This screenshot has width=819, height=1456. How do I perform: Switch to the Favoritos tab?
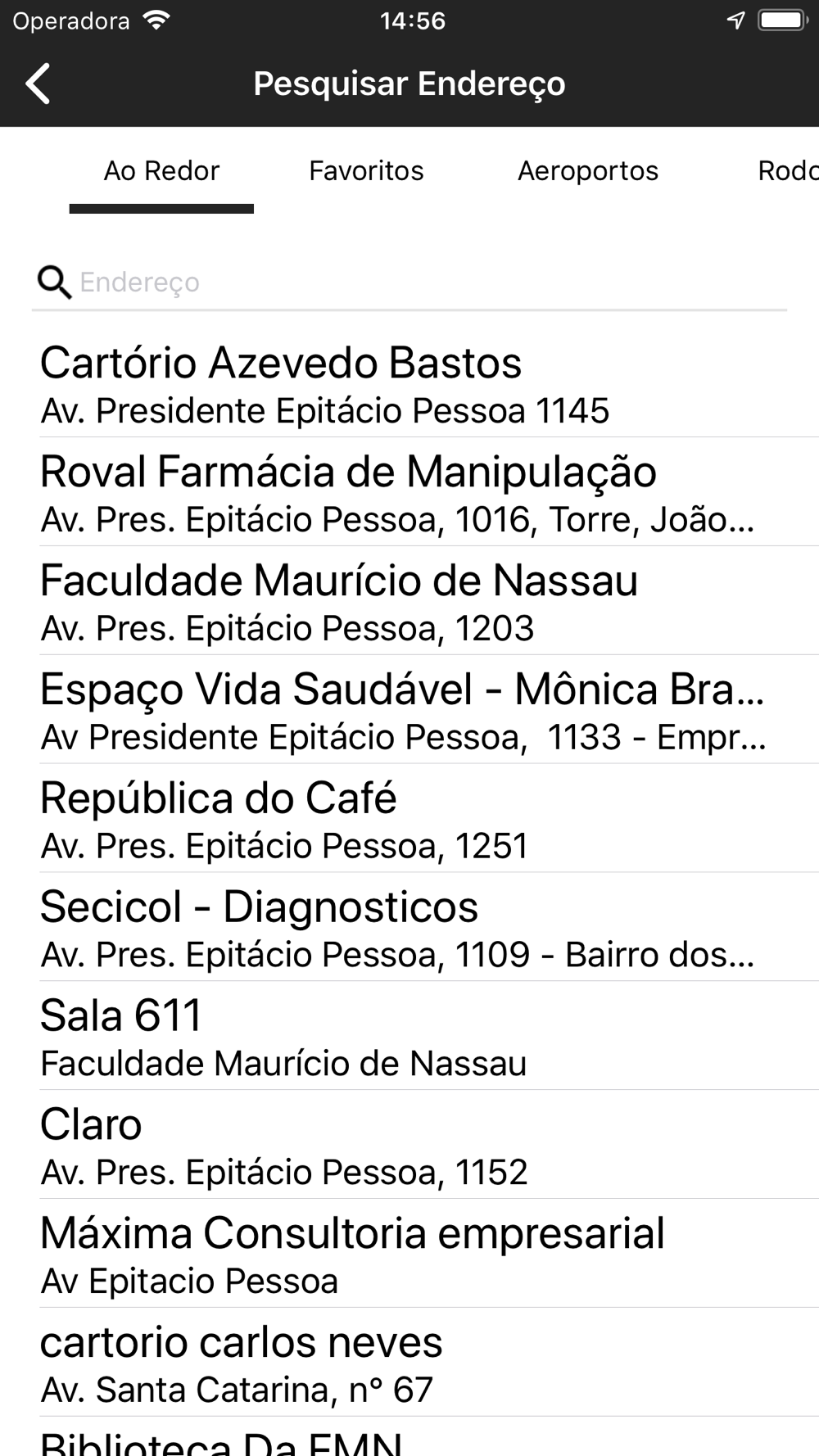coord(366,170)
